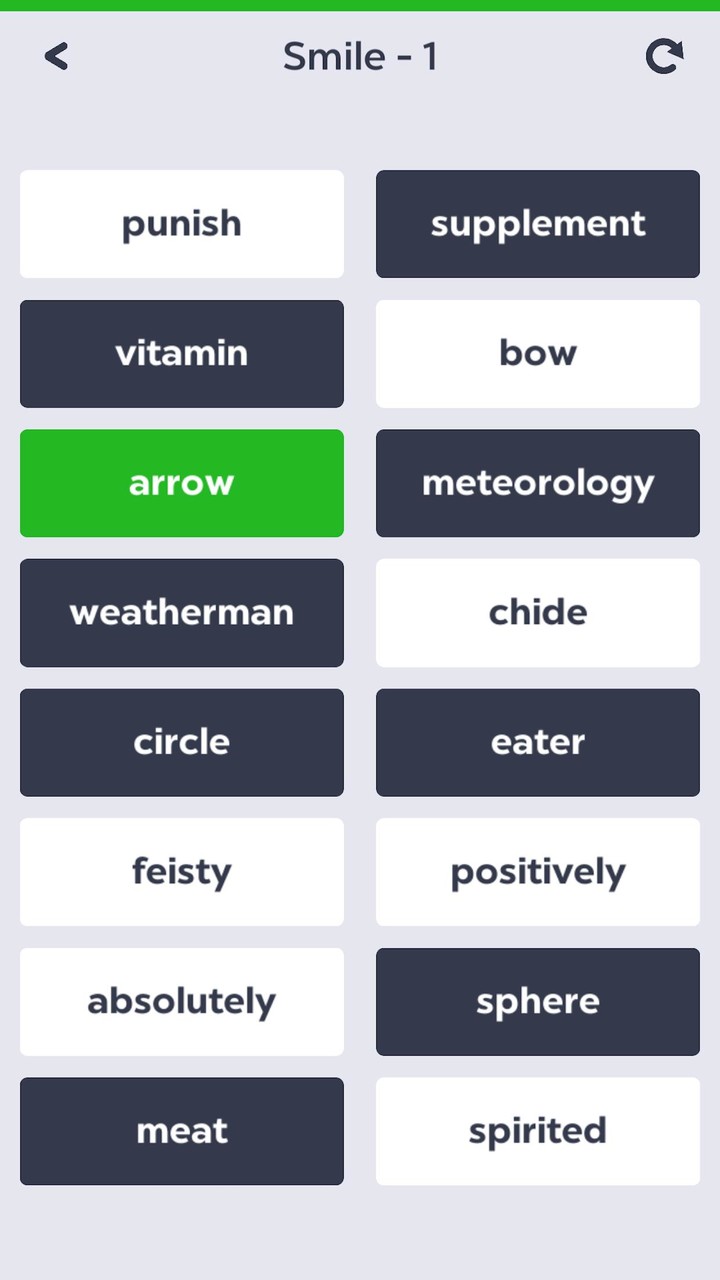Select the word bow
Image resolution: width=720 pixels, height=1280 pixels.
point(537,353)
